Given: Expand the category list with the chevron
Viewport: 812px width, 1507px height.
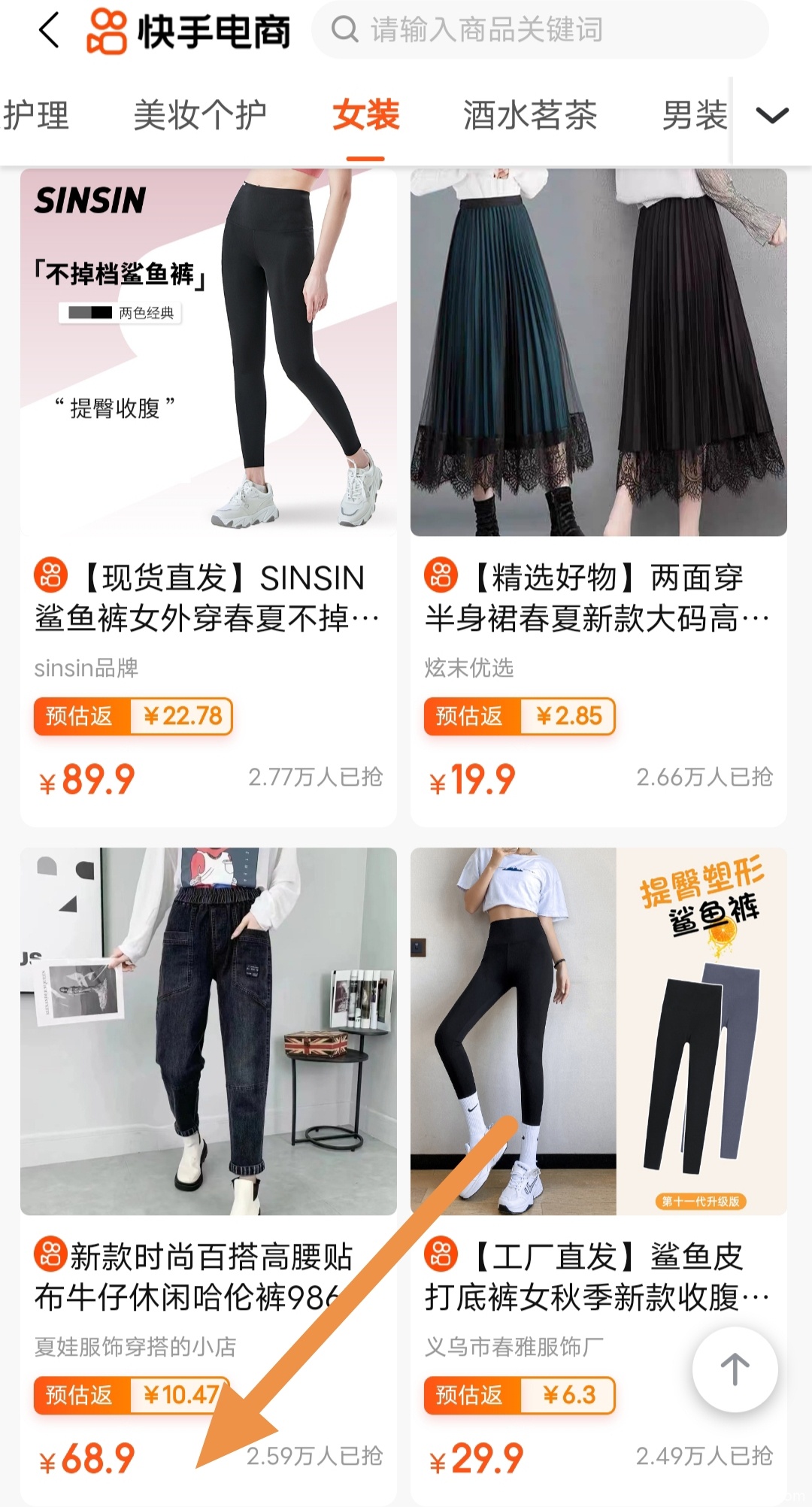Looking at the screenshot, I should point(772,115).
